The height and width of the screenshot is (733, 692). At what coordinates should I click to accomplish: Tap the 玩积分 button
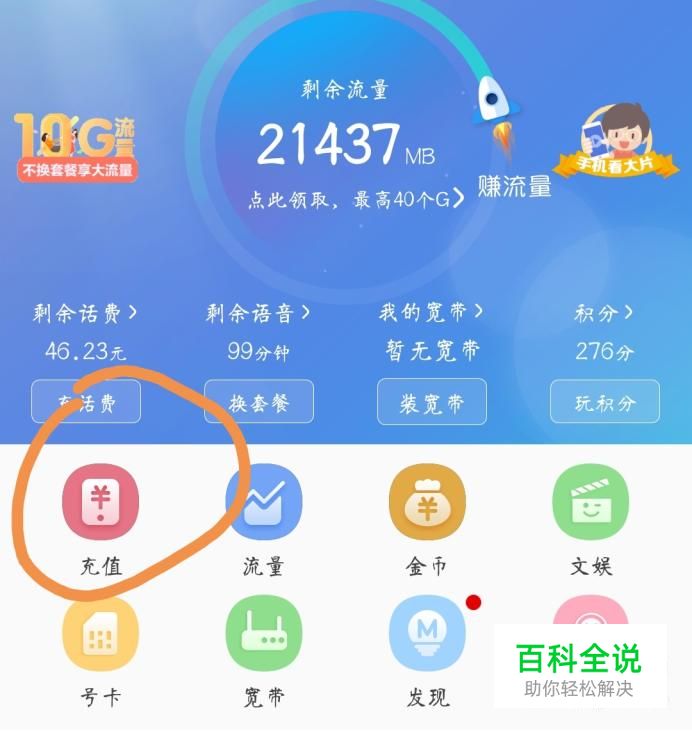point(604,402)
